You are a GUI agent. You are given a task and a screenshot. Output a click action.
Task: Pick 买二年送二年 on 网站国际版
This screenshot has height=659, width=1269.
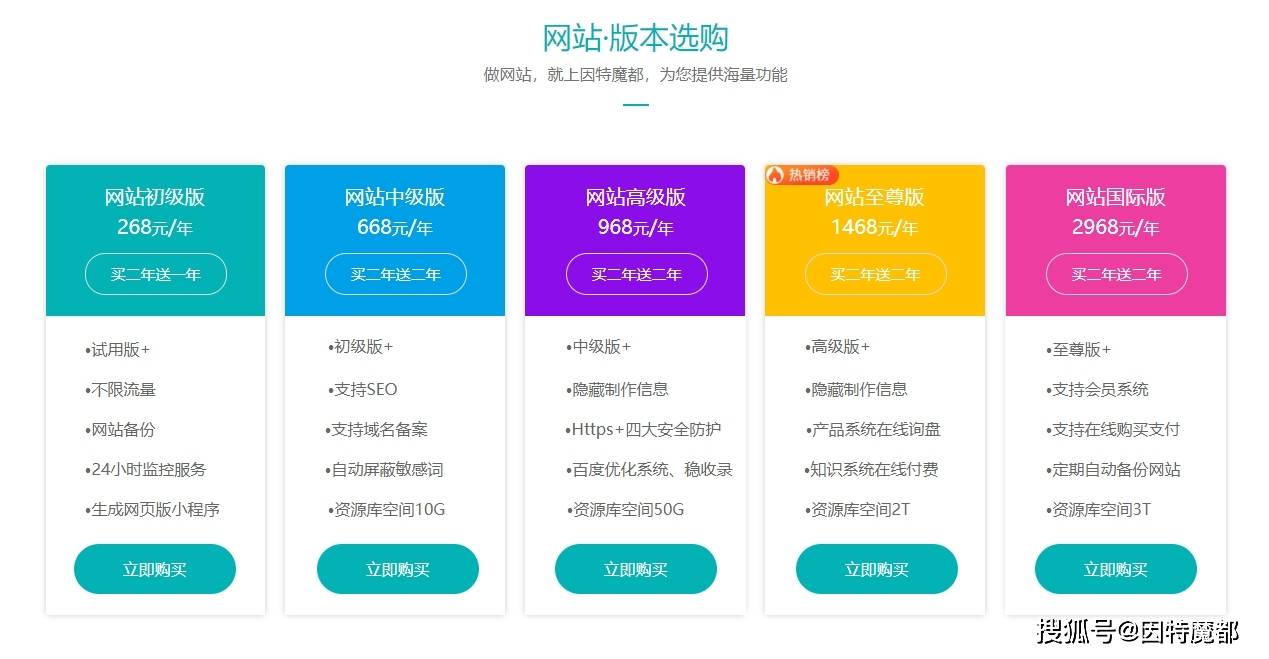pyautogui.click(x=1116, y=274)
